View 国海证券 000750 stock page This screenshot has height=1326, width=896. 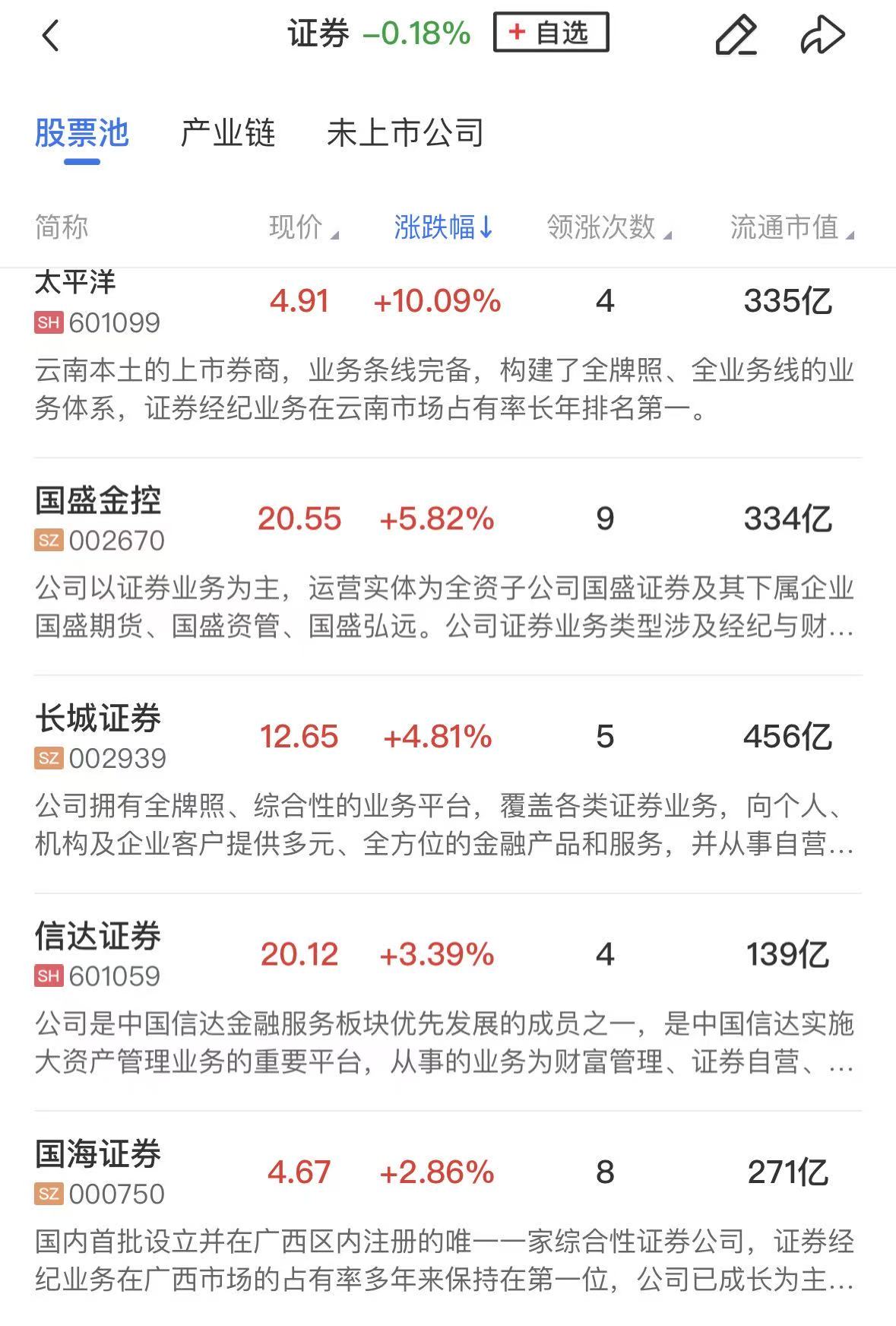click(99, 1172)
